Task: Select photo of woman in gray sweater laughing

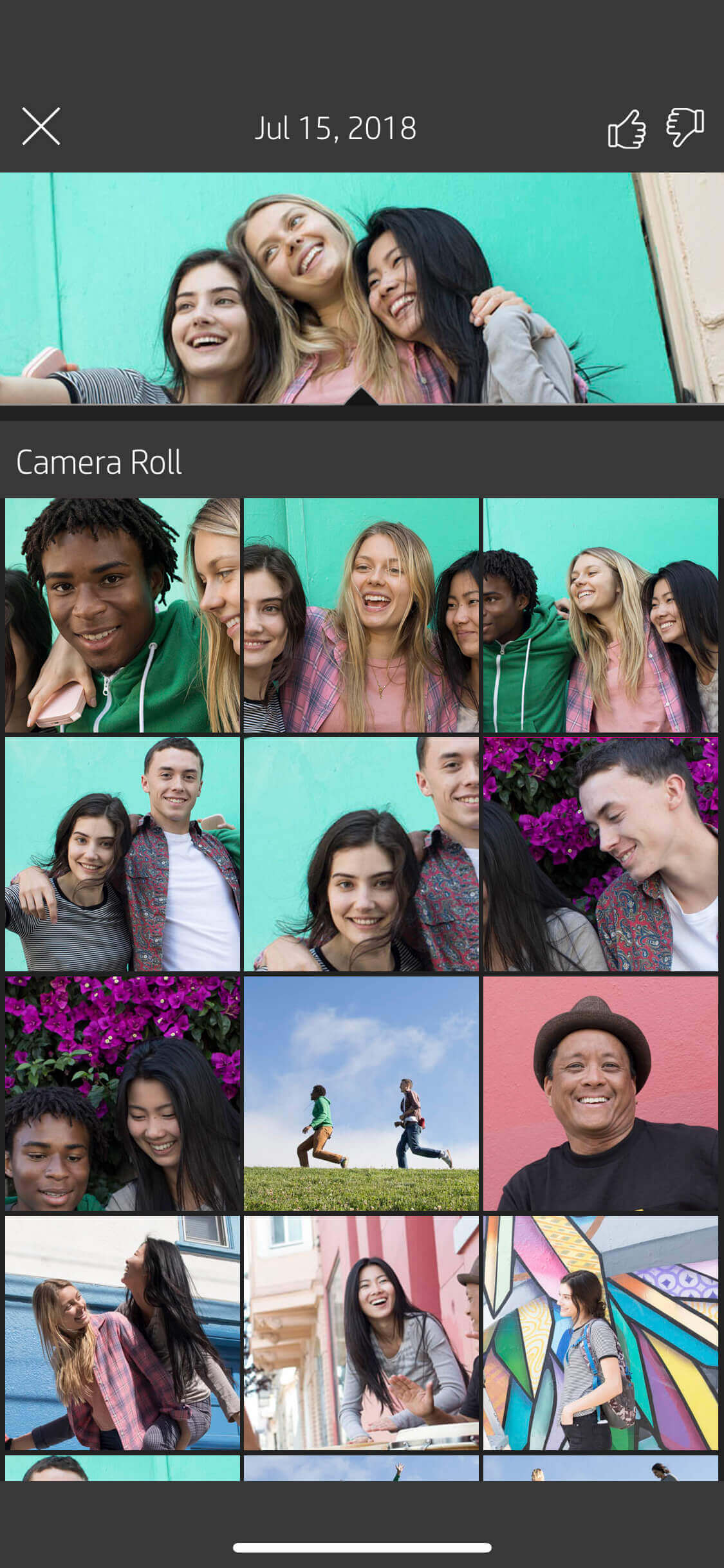Action: tap(361, 1333)
